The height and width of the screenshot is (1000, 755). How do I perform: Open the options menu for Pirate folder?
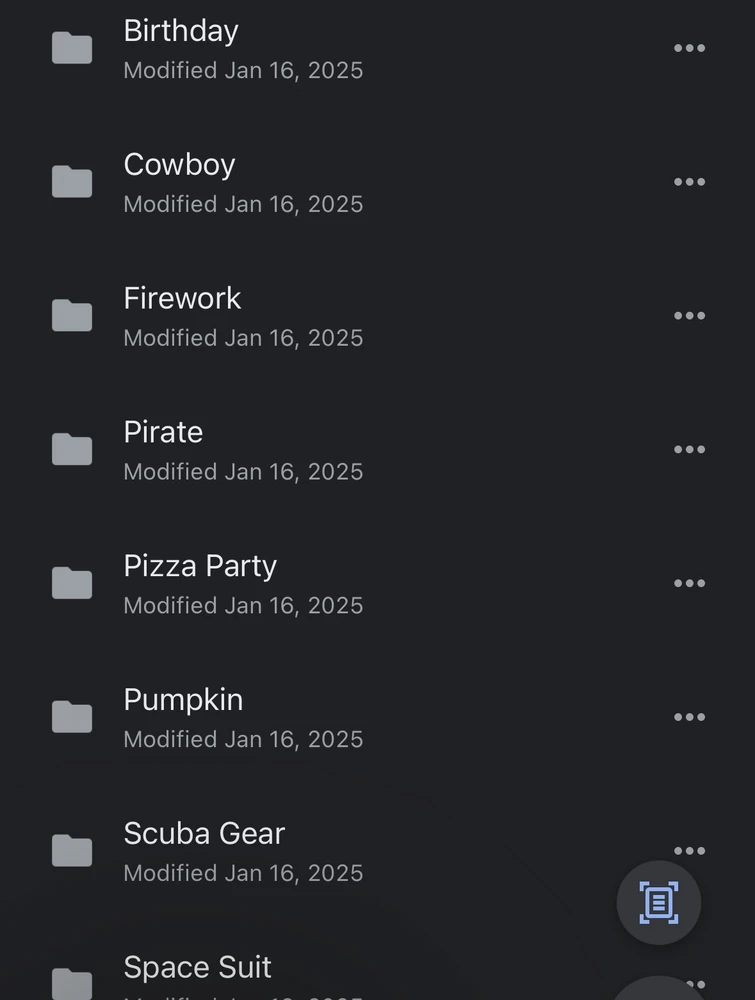click(x=689, y=449)
